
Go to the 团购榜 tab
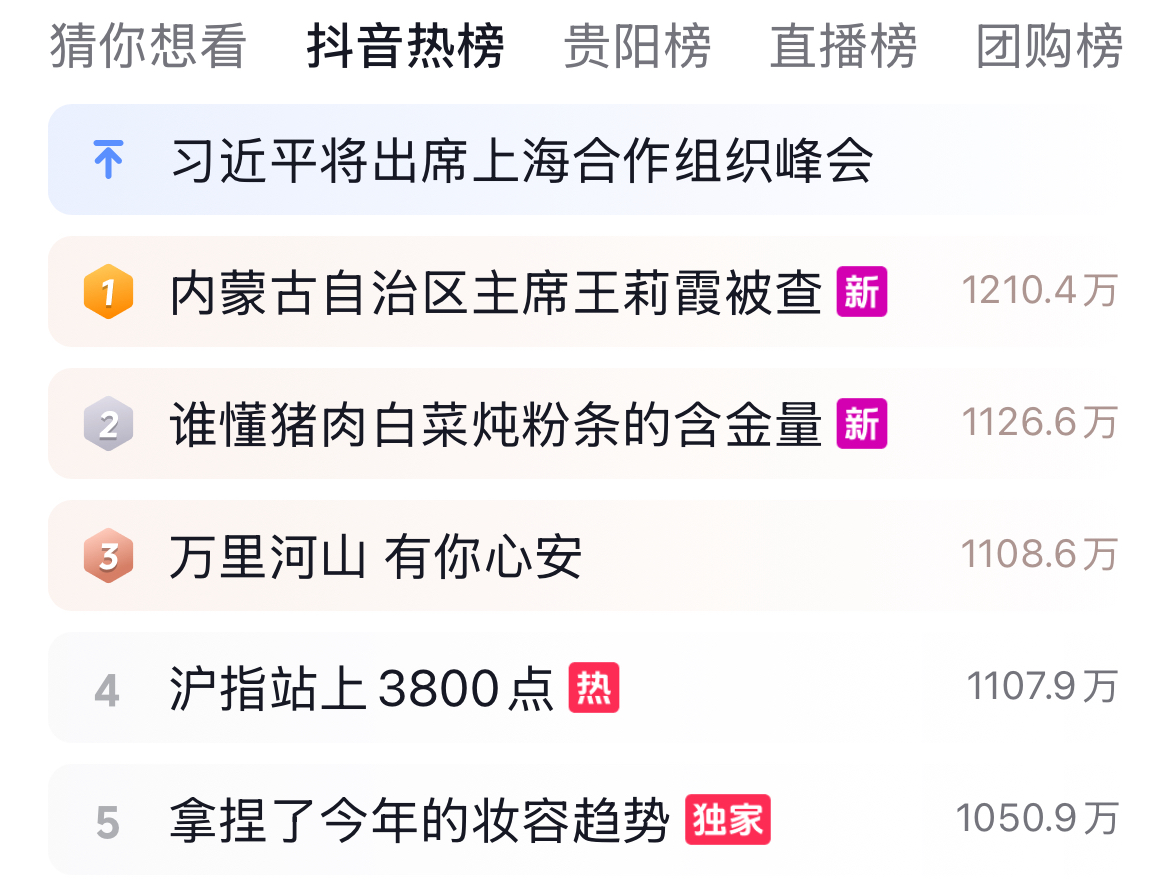pyautogui.click(x=1049, y=46)
